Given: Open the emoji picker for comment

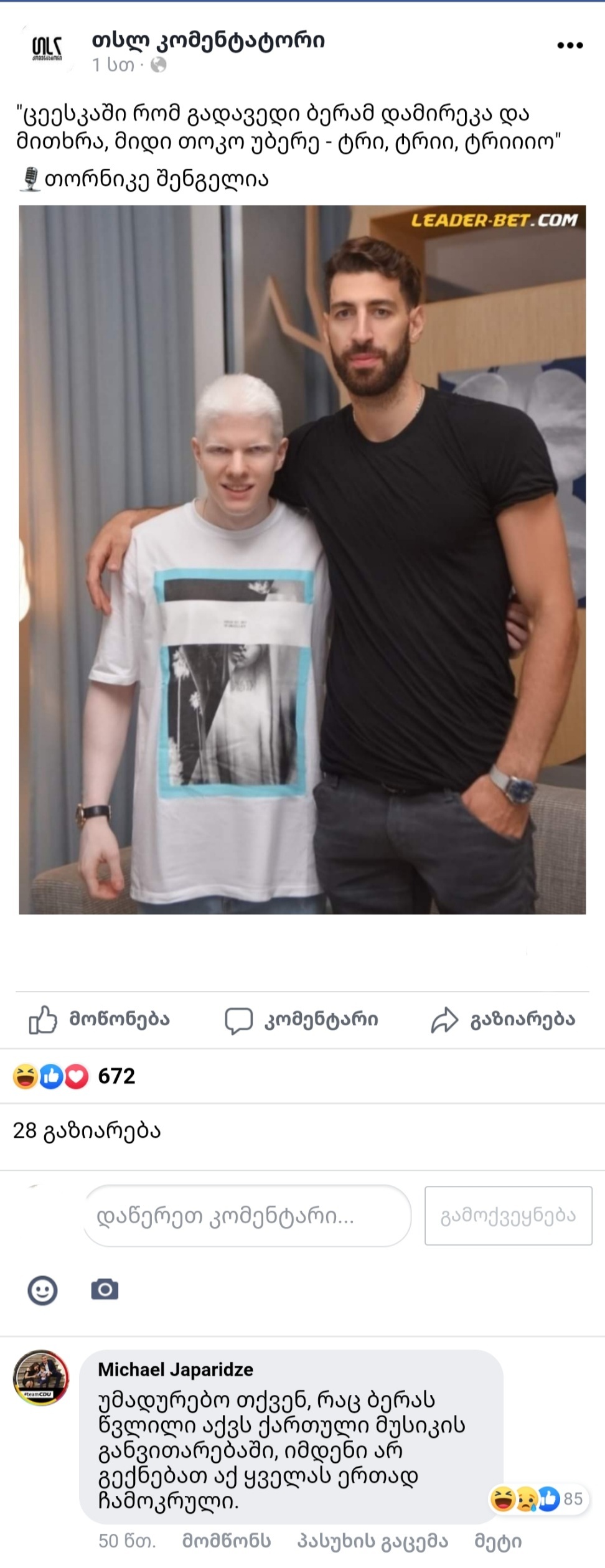Looking at the screenshot, I should [42, 1290].
